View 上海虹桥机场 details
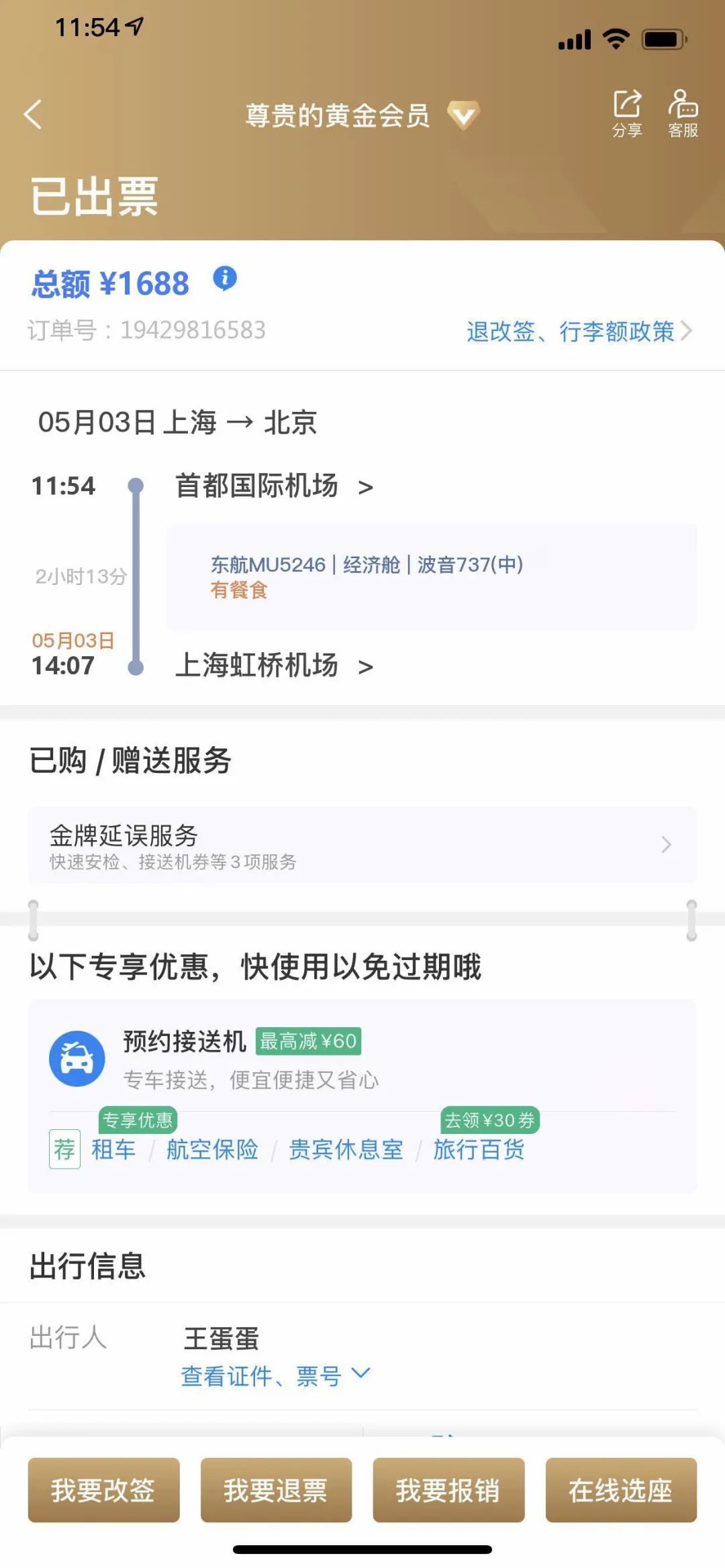The image size is (725, 1568). click(x=274, y=666)
